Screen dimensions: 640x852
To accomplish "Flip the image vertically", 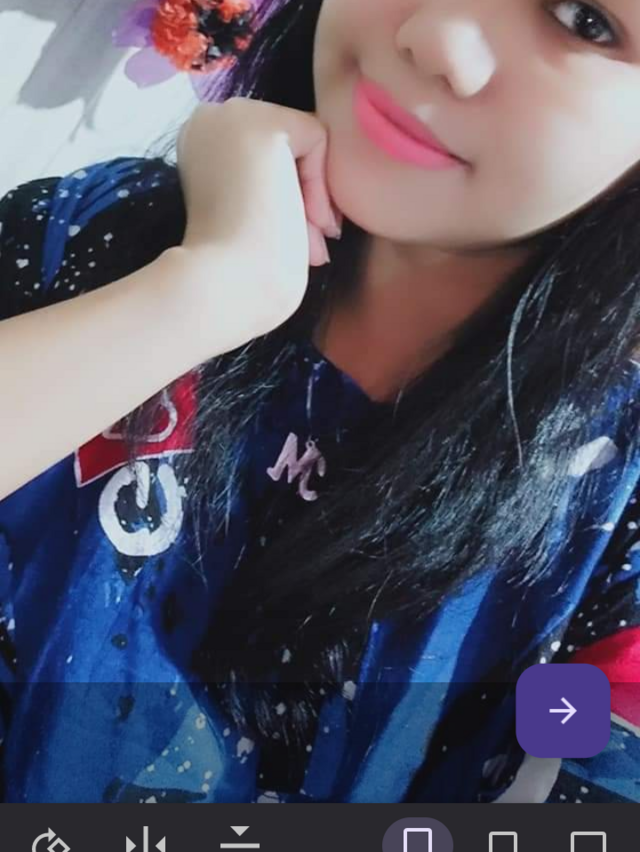I will click(240, 840).
